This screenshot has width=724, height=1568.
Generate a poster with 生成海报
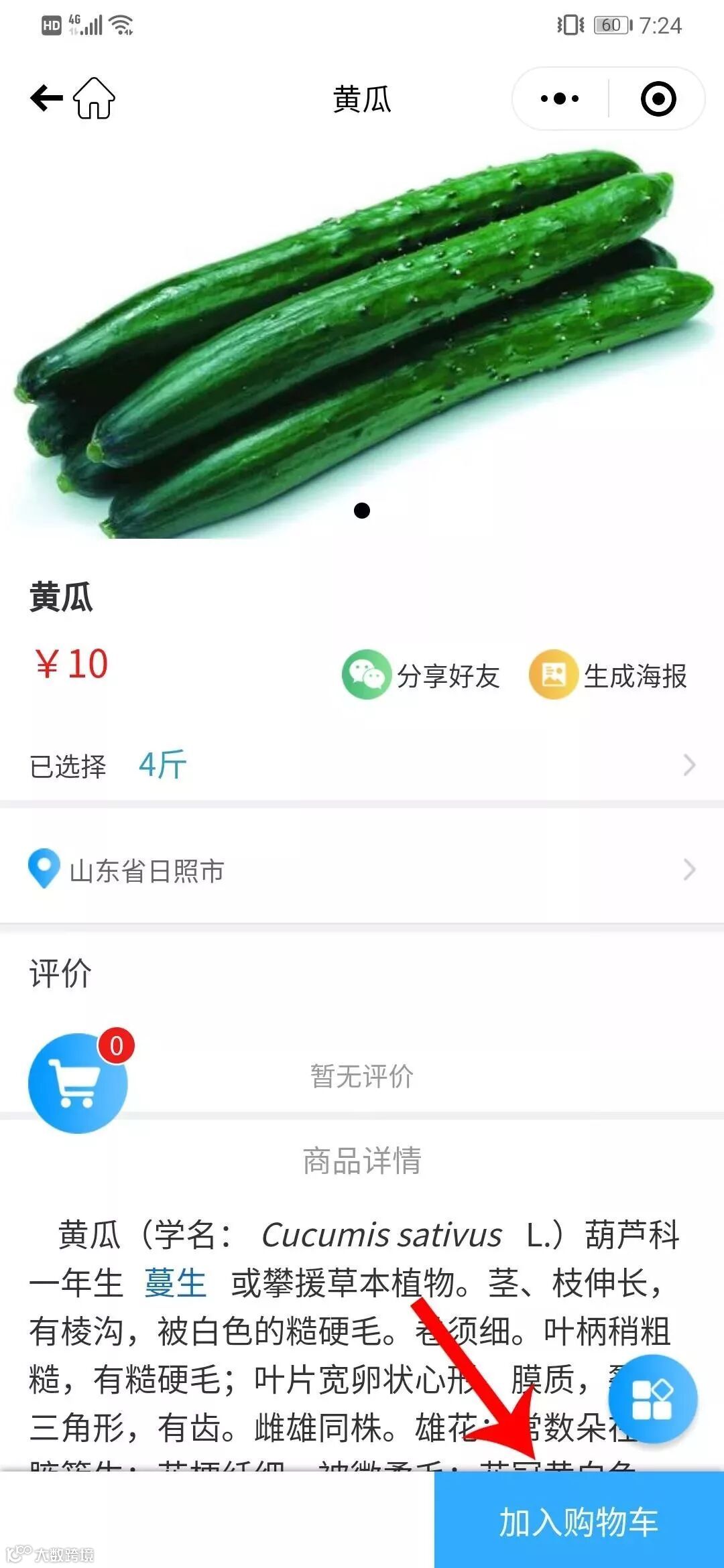coord(609,675)
